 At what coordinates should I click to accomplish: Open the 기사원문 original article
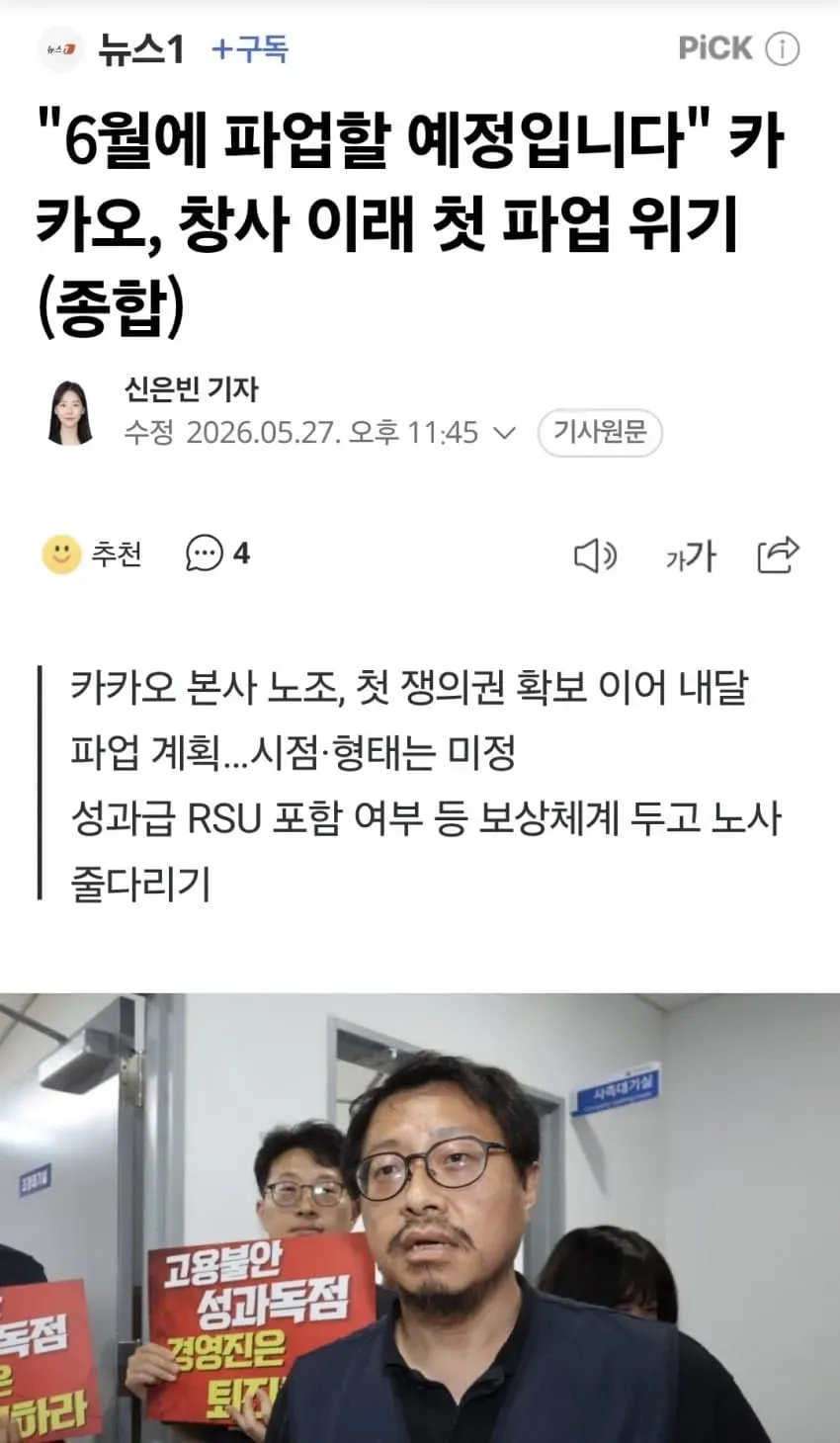599,433
